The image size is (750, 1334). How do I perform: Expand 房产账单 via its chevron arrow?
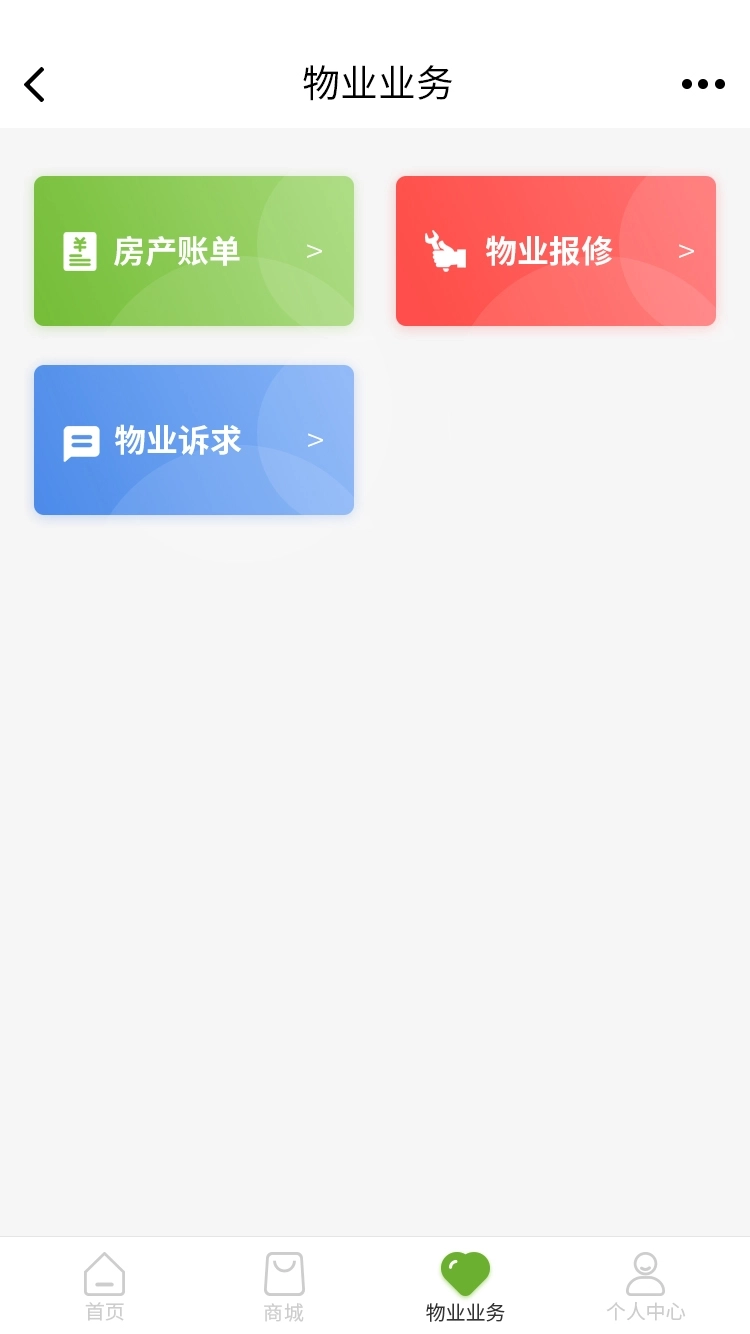pyautogui.click(x=315, y=251)
